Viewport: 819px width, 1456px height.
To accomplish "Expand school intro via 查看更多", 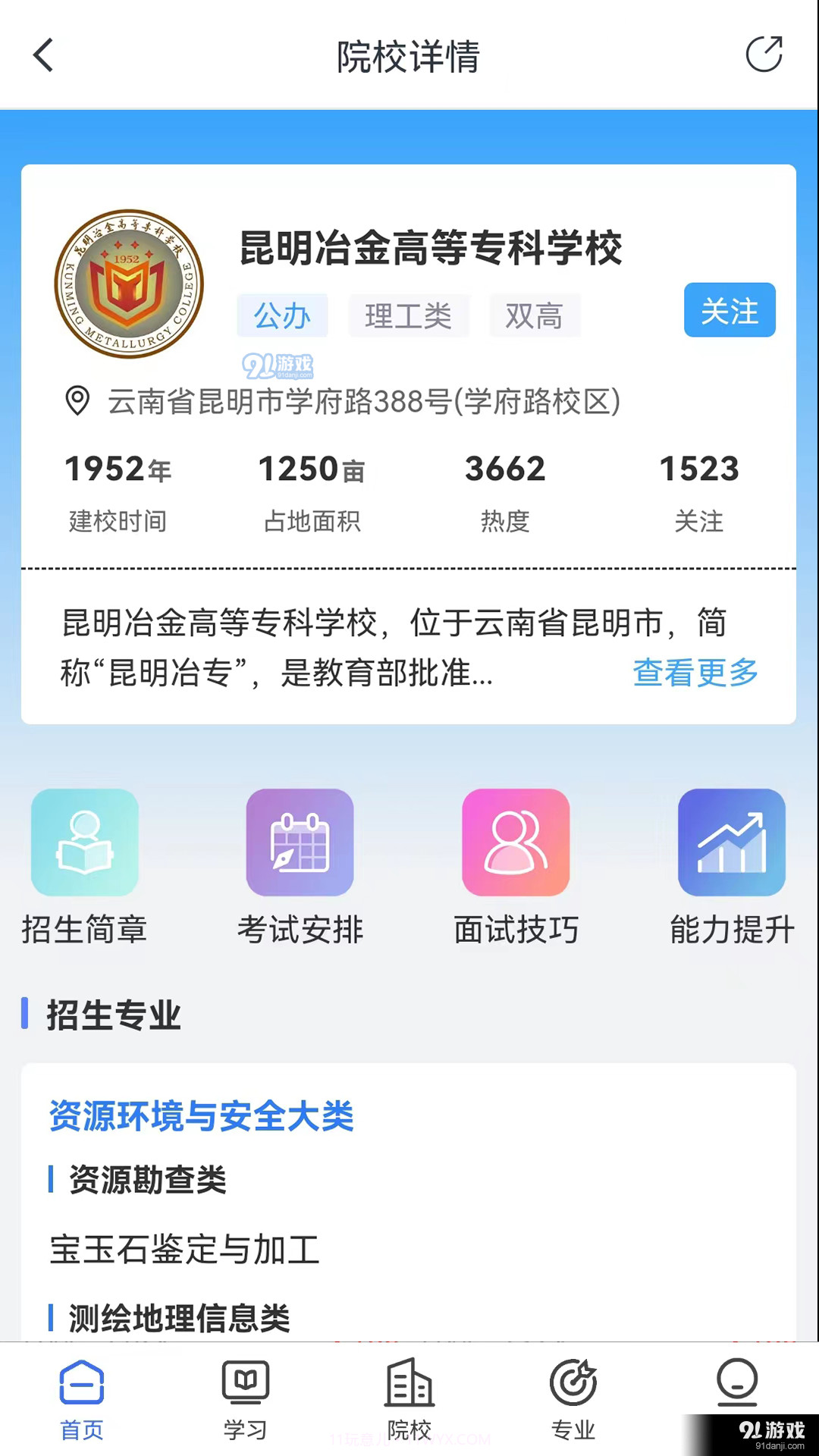I will [694, 673].
